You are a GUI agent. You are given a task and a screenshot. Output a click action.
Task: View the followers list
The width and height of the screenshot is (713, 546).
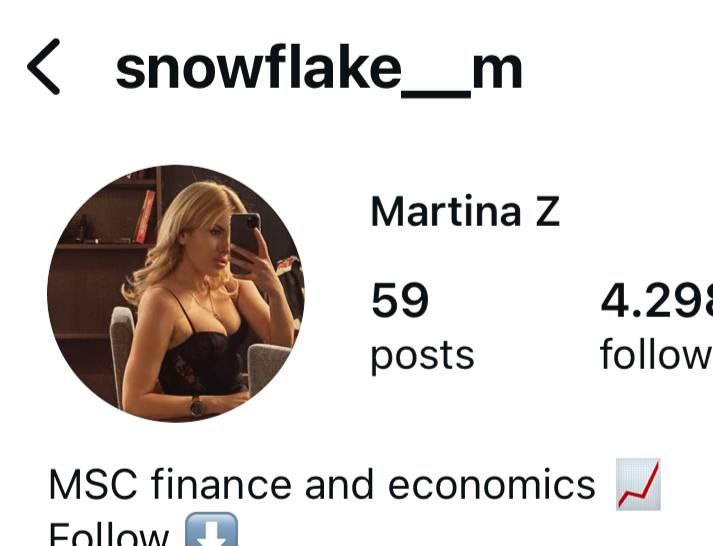pyautogui.click(x=656, y=326)
